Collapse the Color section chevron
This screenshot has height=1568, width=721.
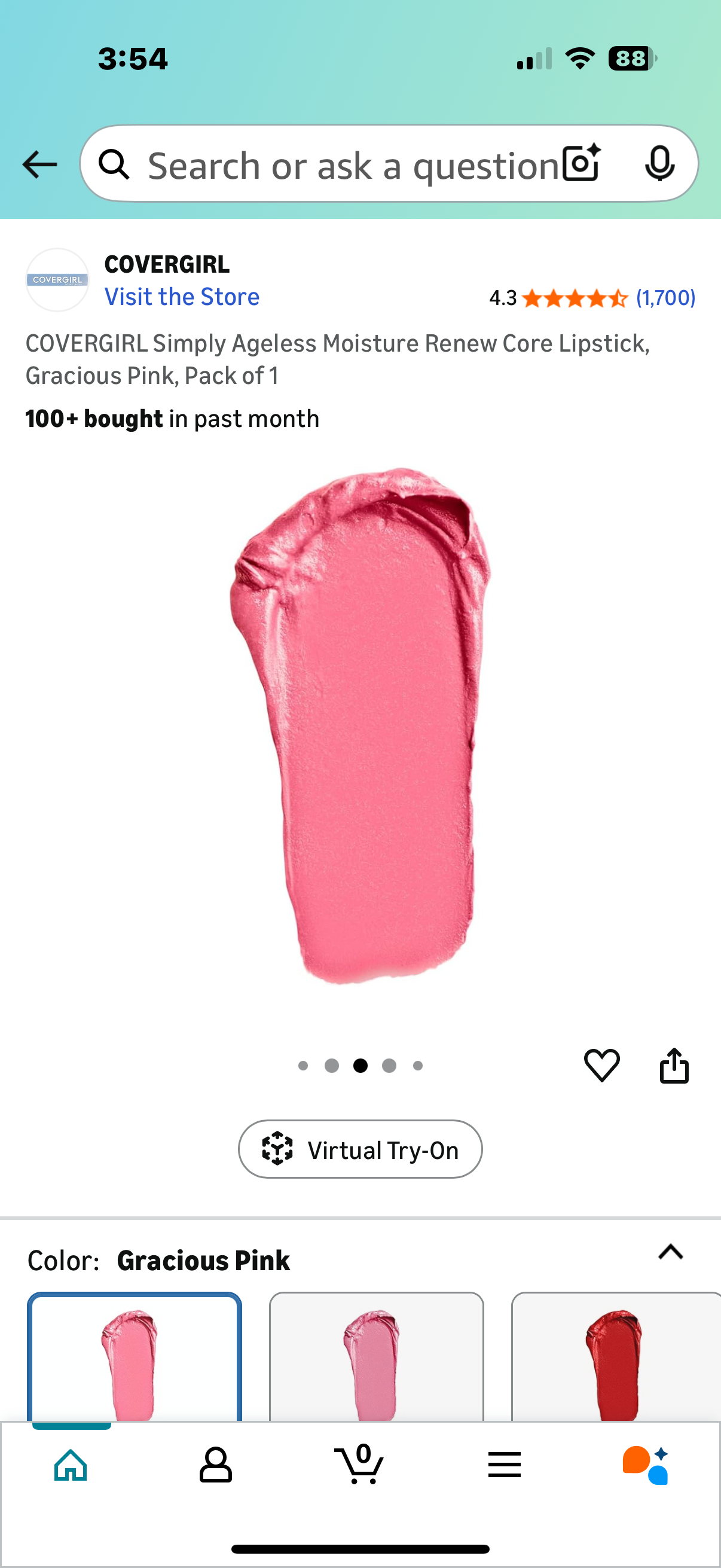click(x=671, y=1253)
